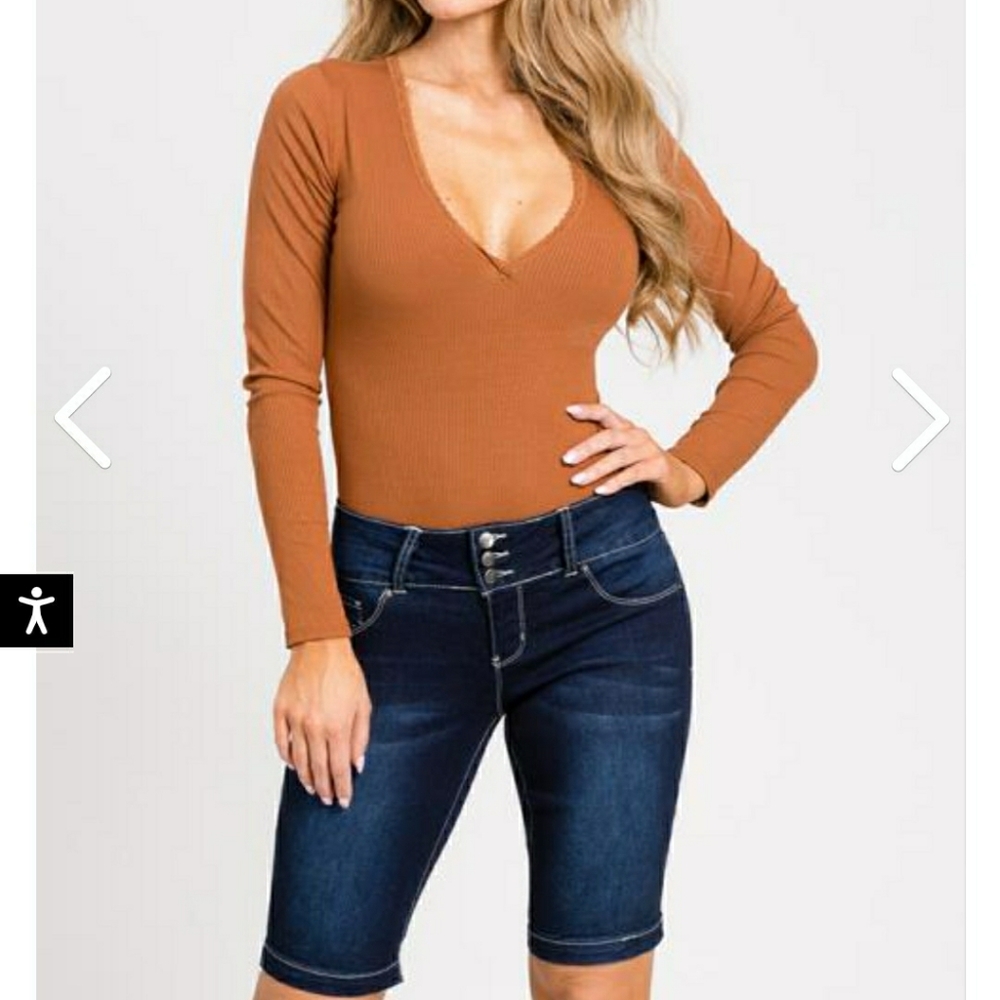
Task: Go to the previous product photo
Action: coord(83,418)
